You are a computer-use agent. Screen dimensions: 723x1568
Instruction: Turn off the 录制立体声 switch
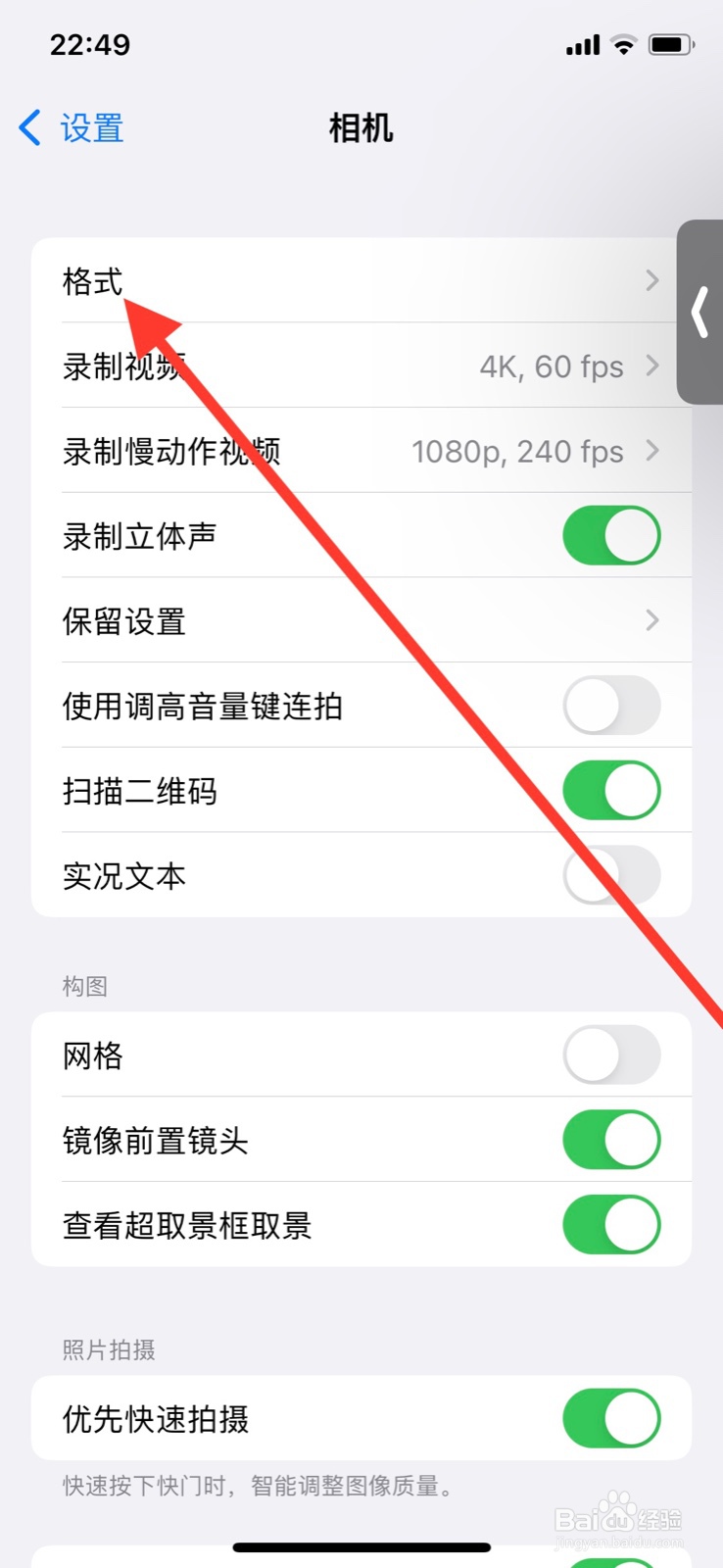(611, 535)
